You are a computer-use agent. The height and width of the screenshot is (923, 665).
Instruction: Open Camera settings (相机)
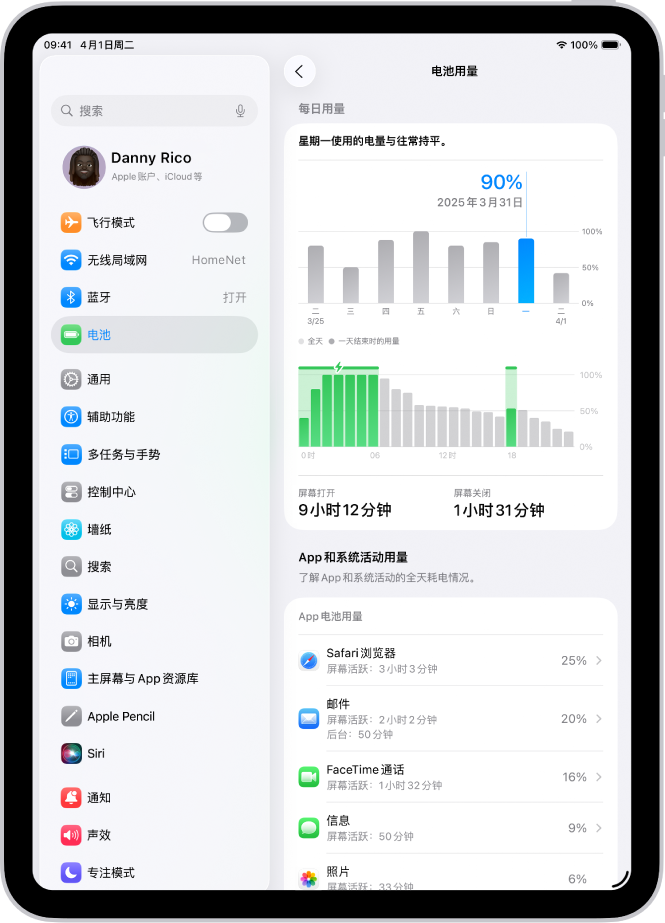click(x=154, y=641)
